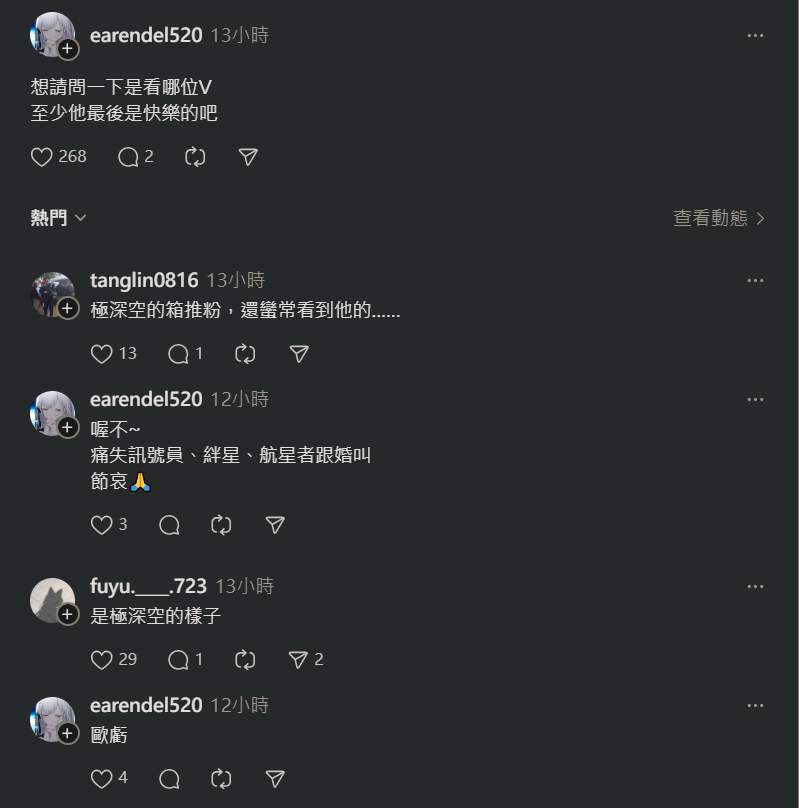Screen dimensions: 799x808
Task: Like tanglin0816's comment
Action: click(x=101, y=354)
